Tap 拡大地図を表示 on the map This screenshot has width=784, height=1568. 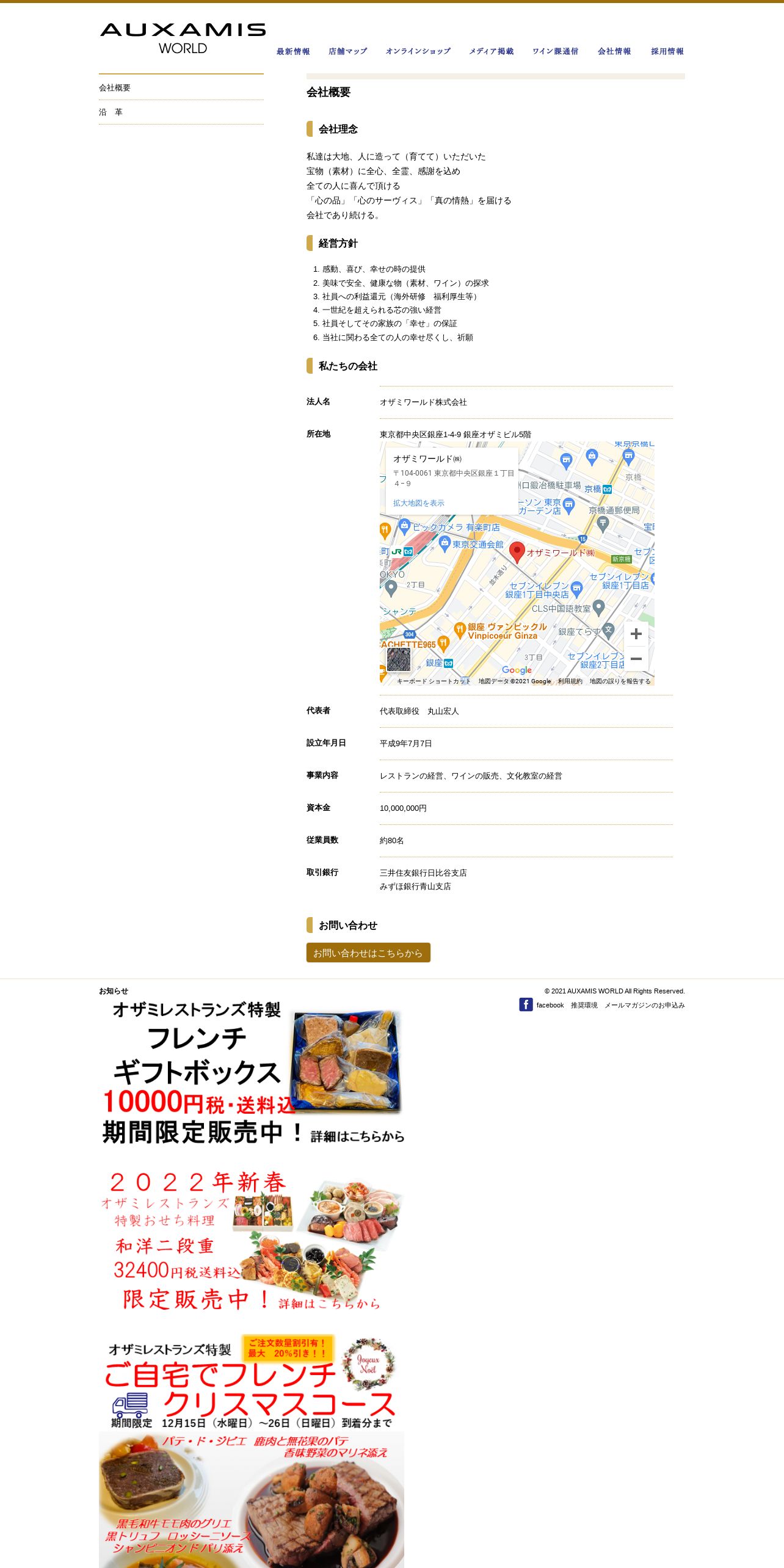click(418, 503)
